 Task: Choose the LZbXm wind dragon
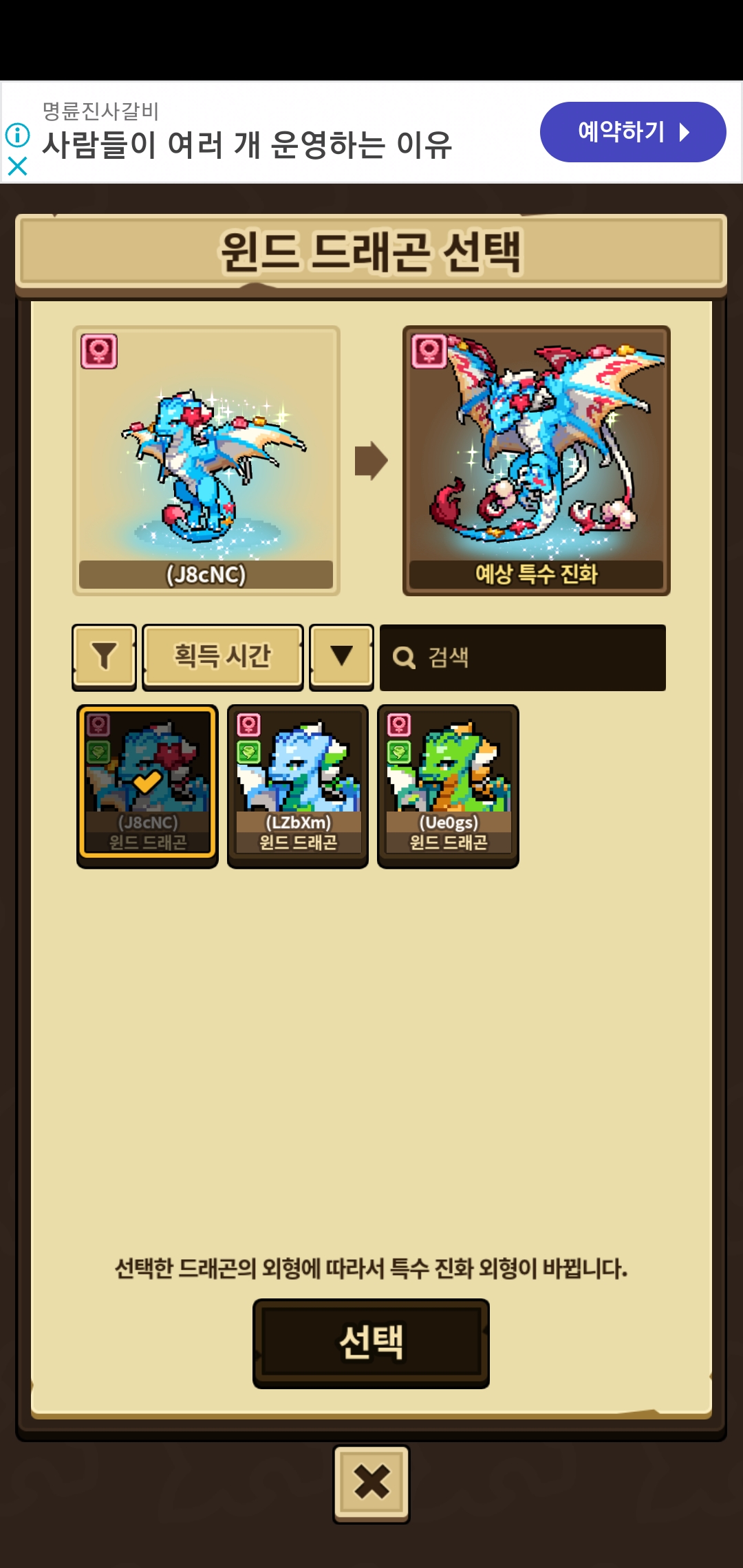tap(298, 785)
